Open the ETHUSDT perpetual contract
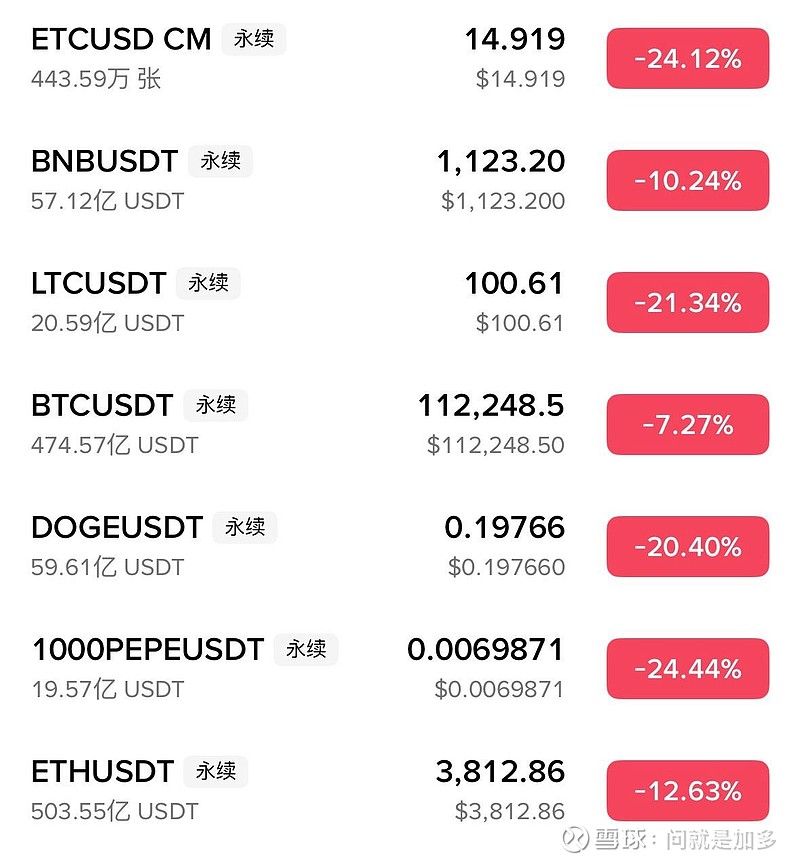This screenshot has height=864, width=800. (x=102, y=772)
